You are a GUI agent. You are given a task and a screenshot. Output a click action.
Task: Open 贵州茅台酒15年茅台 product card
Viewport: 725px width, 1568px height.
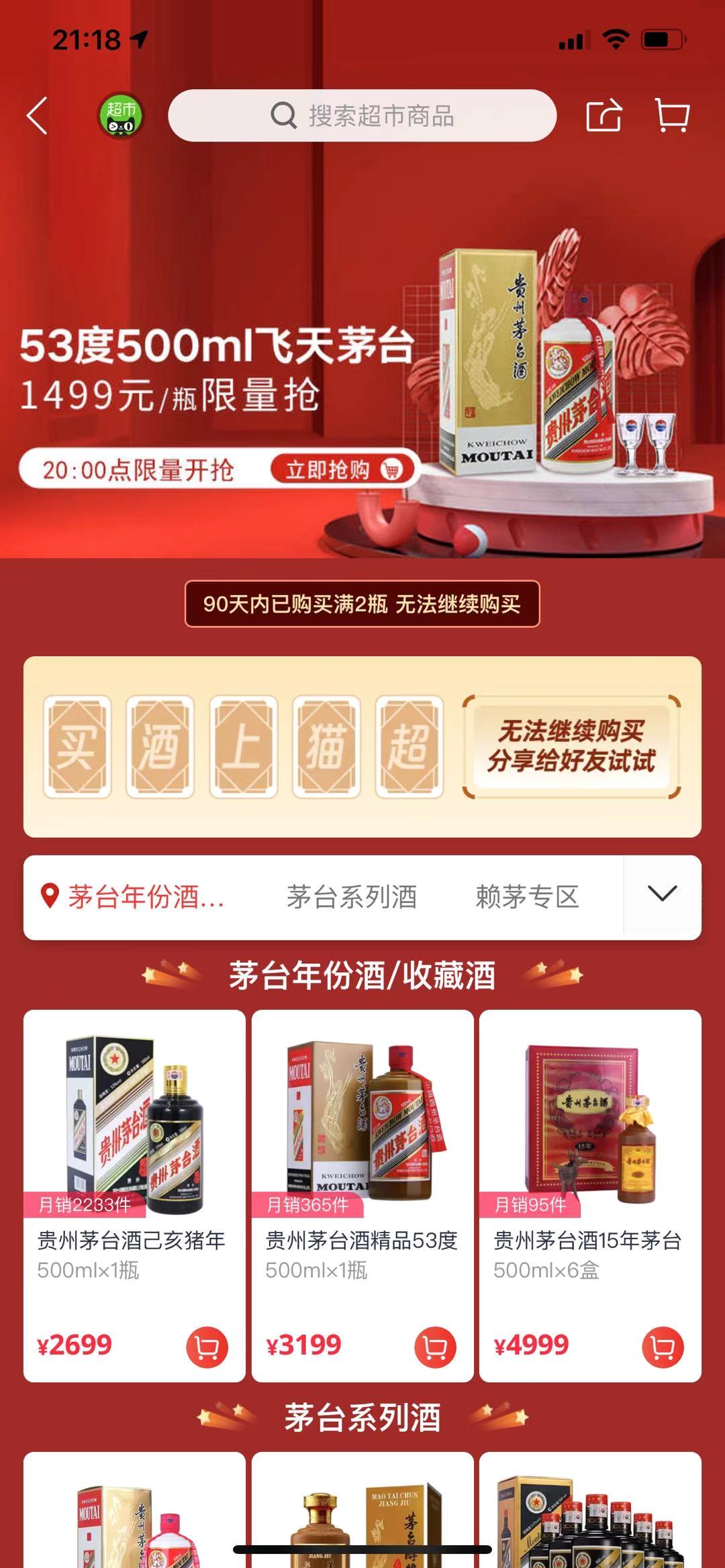coord(591,1196)
